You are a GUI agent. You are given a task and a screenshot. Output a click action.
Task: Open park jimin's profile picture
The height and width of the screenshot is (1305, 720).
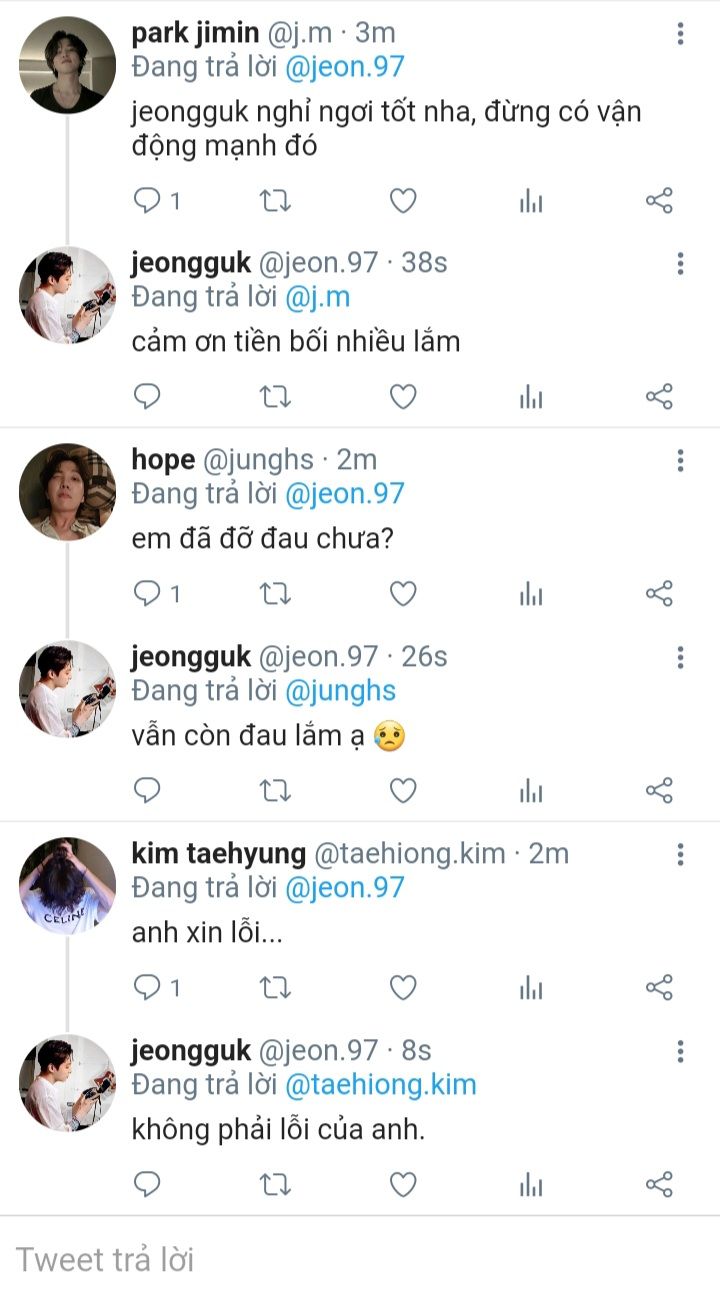point(67,65)
